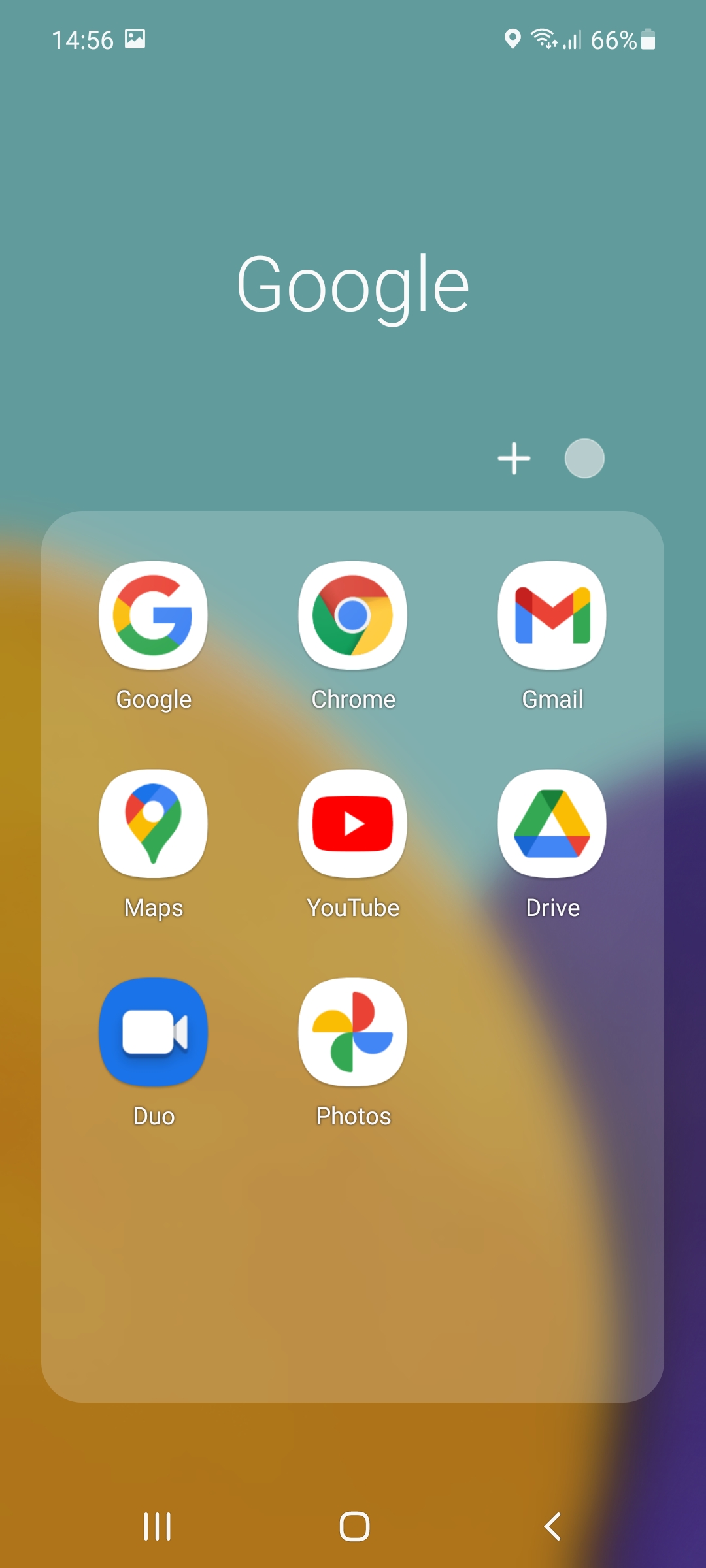Add apps with the plus icon
The image size is (706, 1568).
click(514, 459)
